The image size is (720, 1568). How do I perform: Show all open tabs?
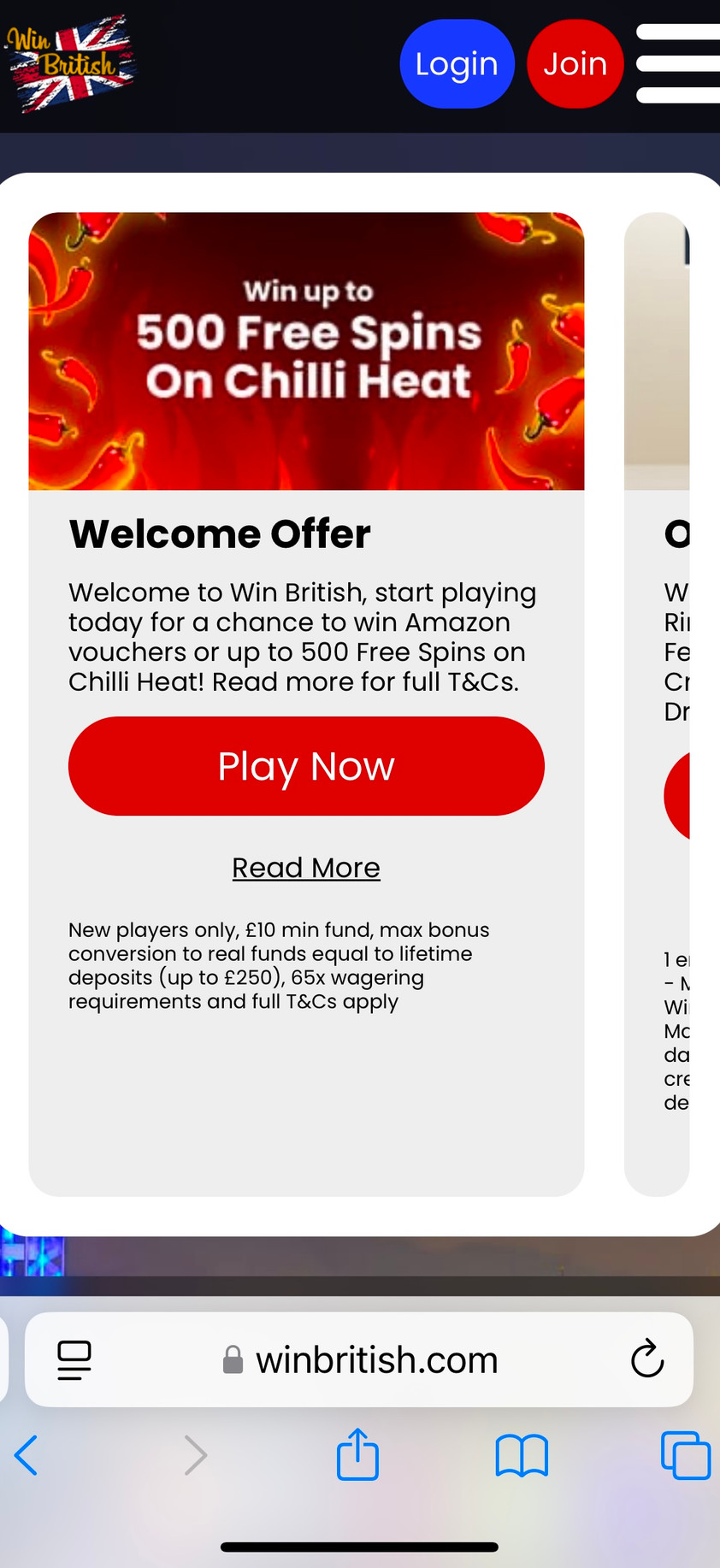(685, 1455)
